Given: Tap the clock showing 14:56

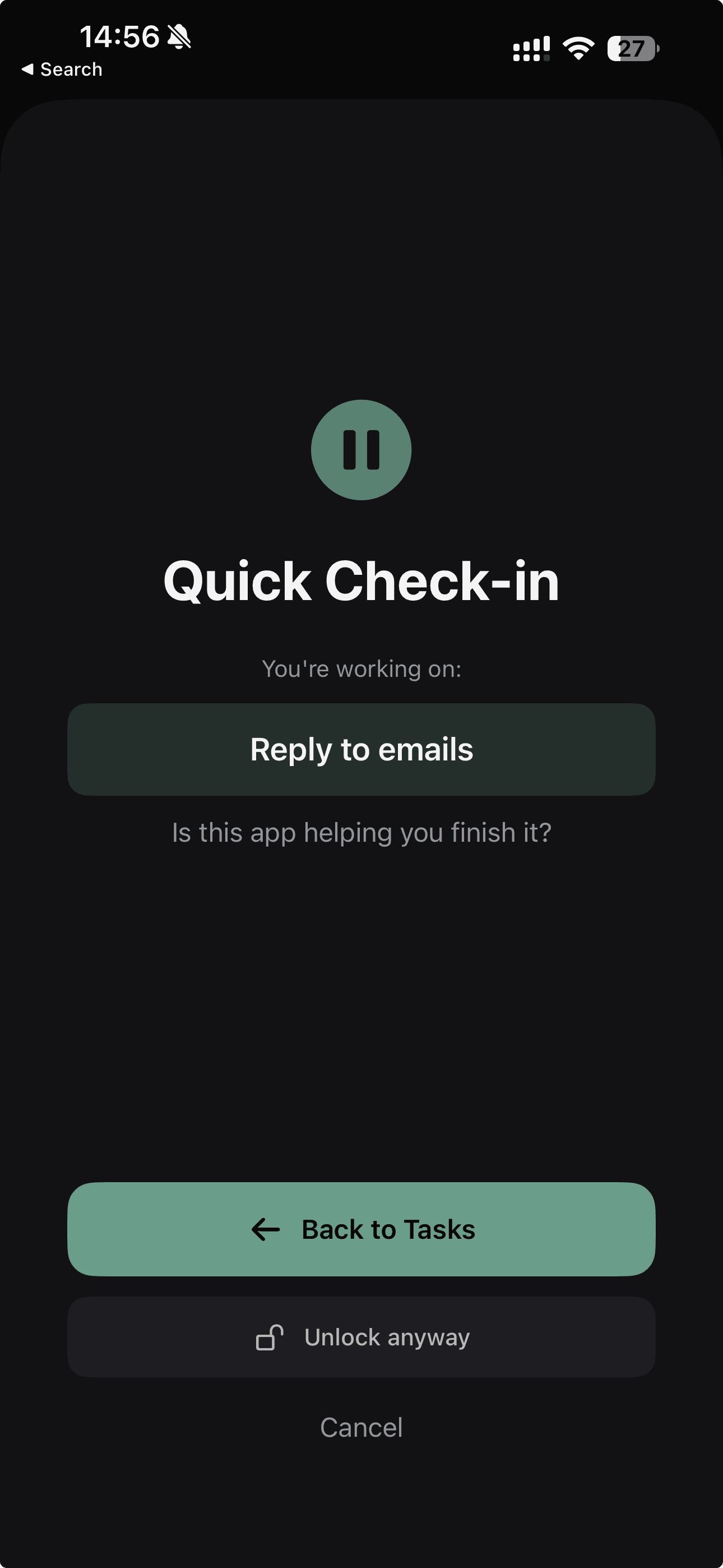Looking at the screenshot, I should click(120, 36).
